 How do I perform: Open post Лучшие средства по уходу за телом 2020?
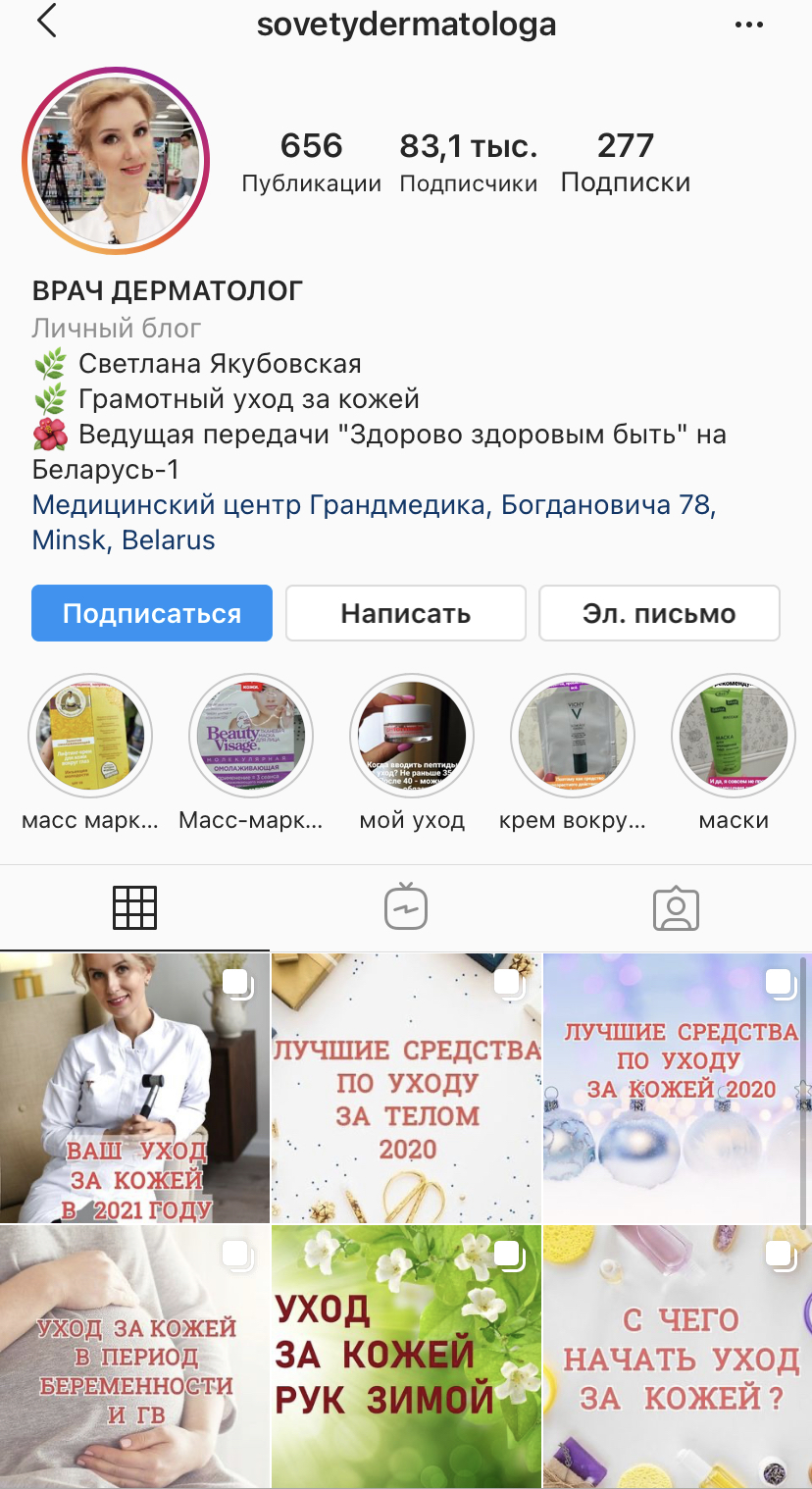(406, 1087)
